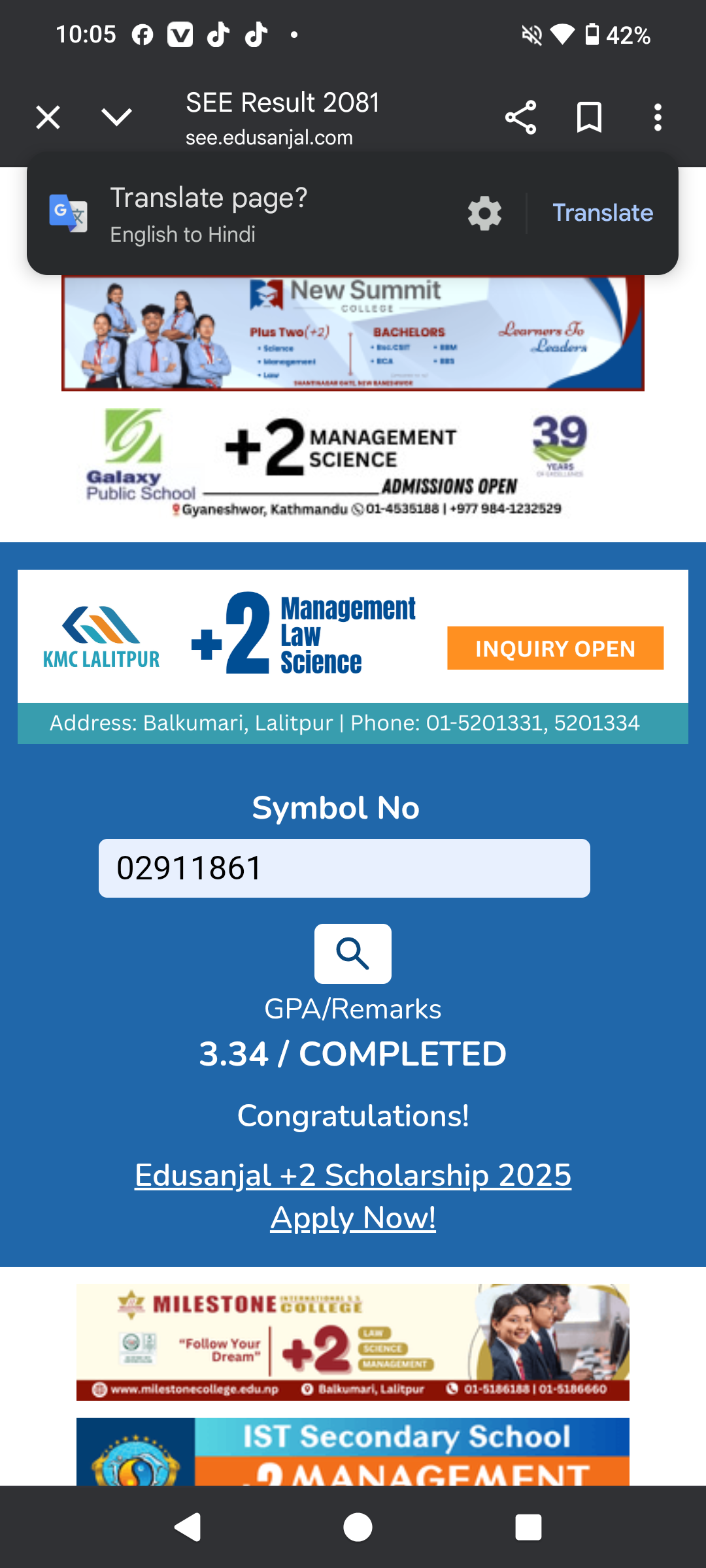Translate page to Hindi
Screen dimensions: 706x1568
(x=602, y=213)
